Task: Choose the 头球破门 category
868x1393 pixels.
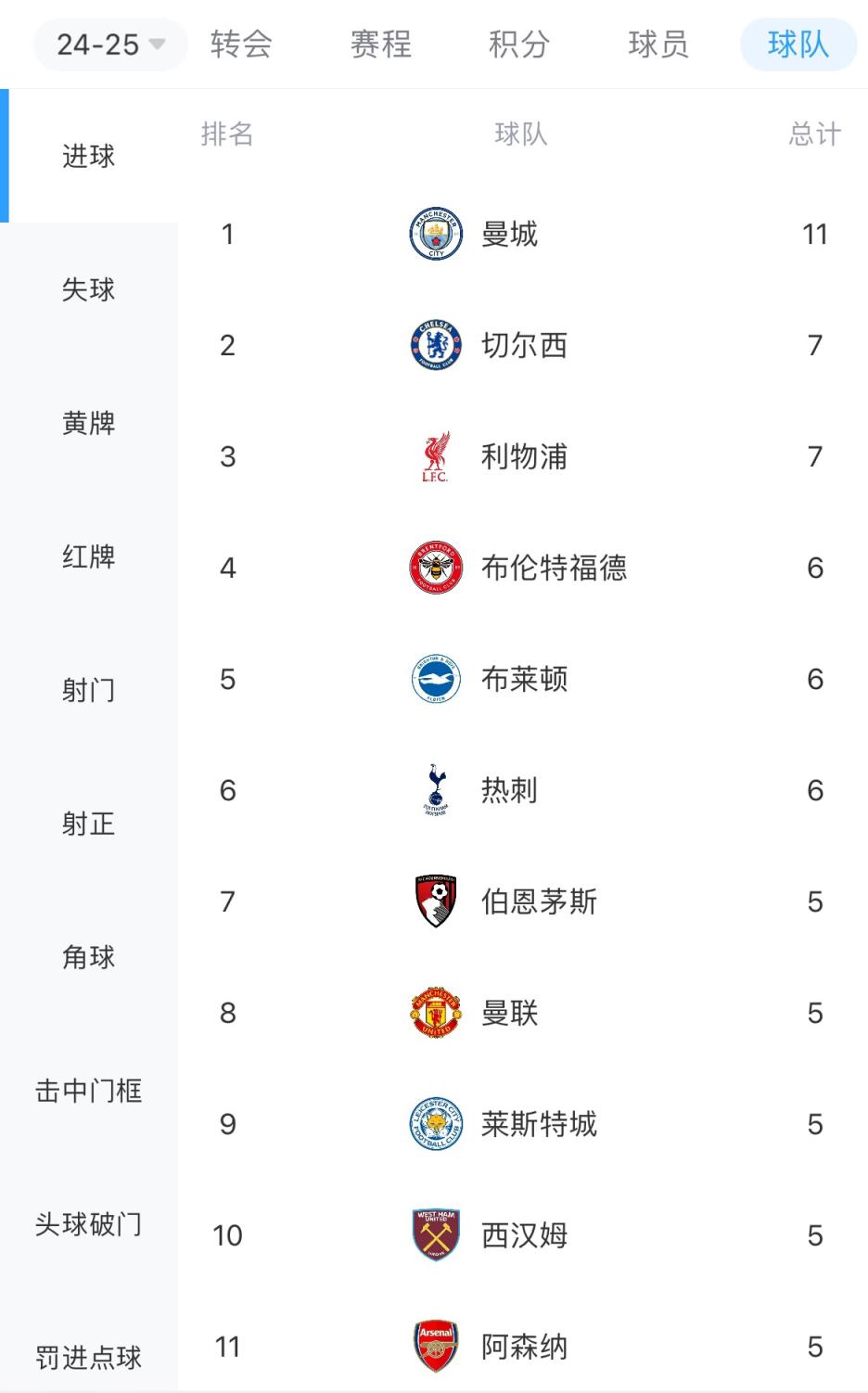Action: pyautogui.click(x=89, y=1224)
